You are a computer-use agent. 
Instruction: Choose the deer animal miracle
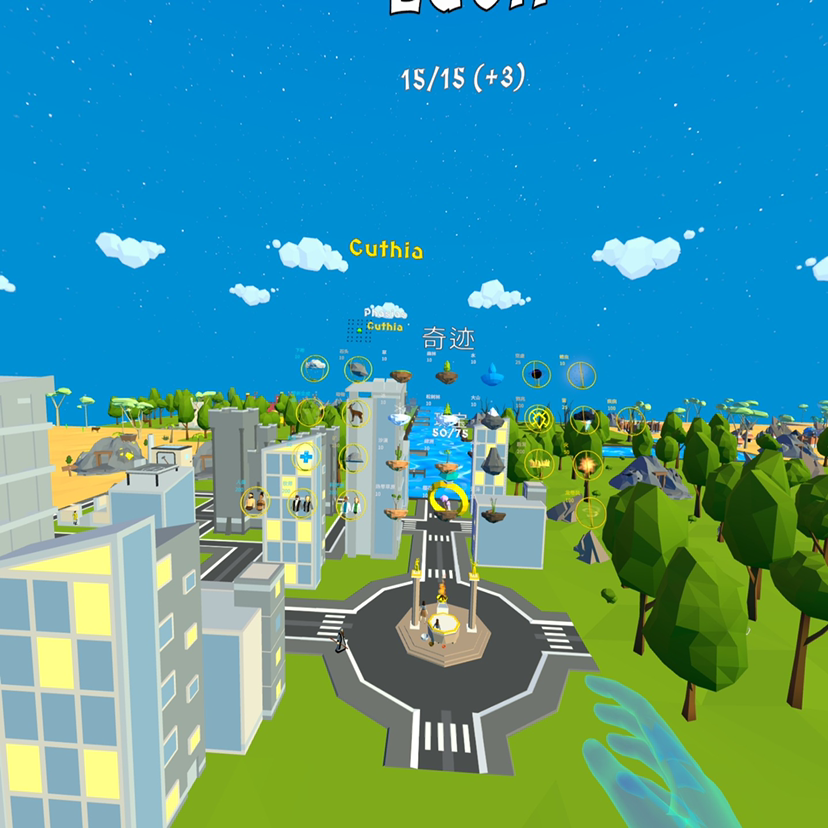[x=355, y=413]
